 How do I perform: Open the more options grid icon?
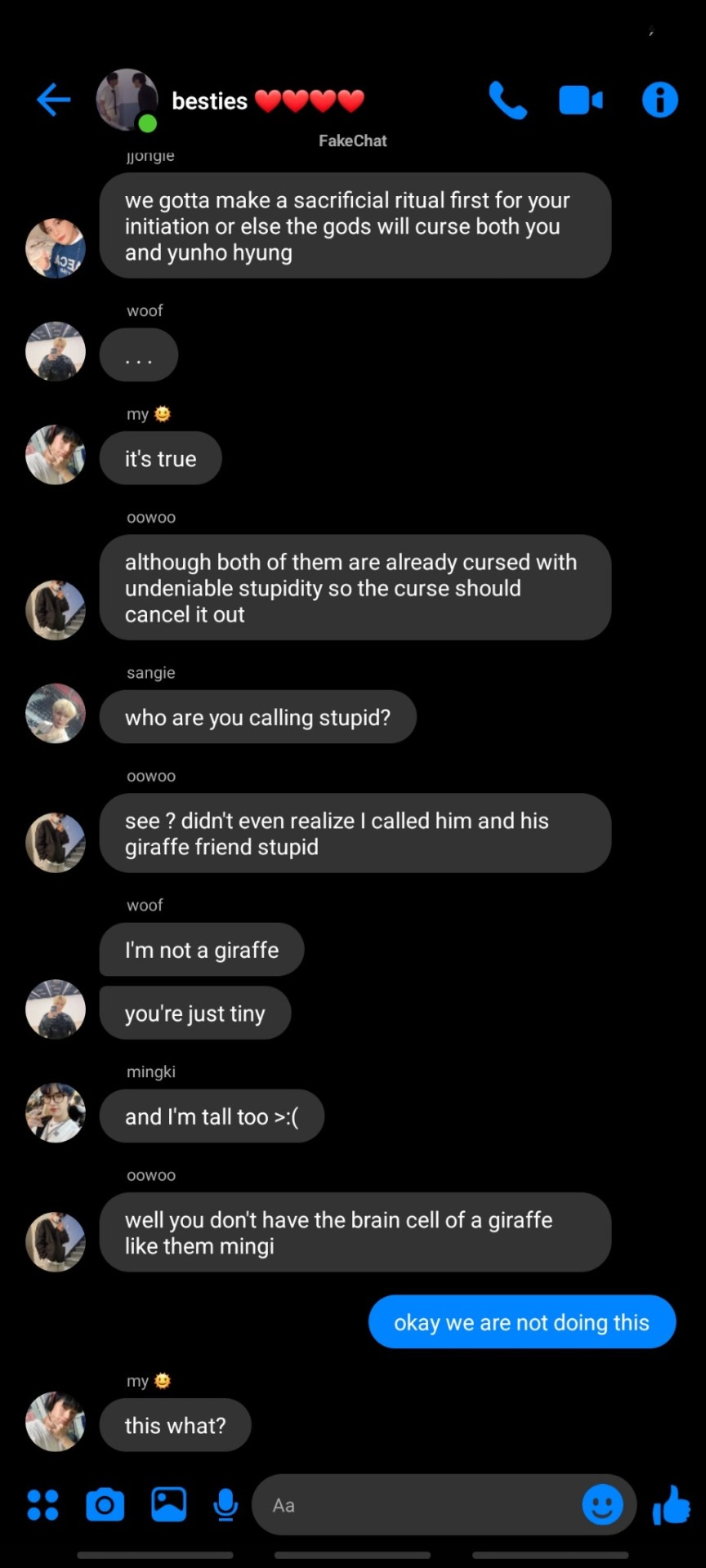pos(42,1504)
